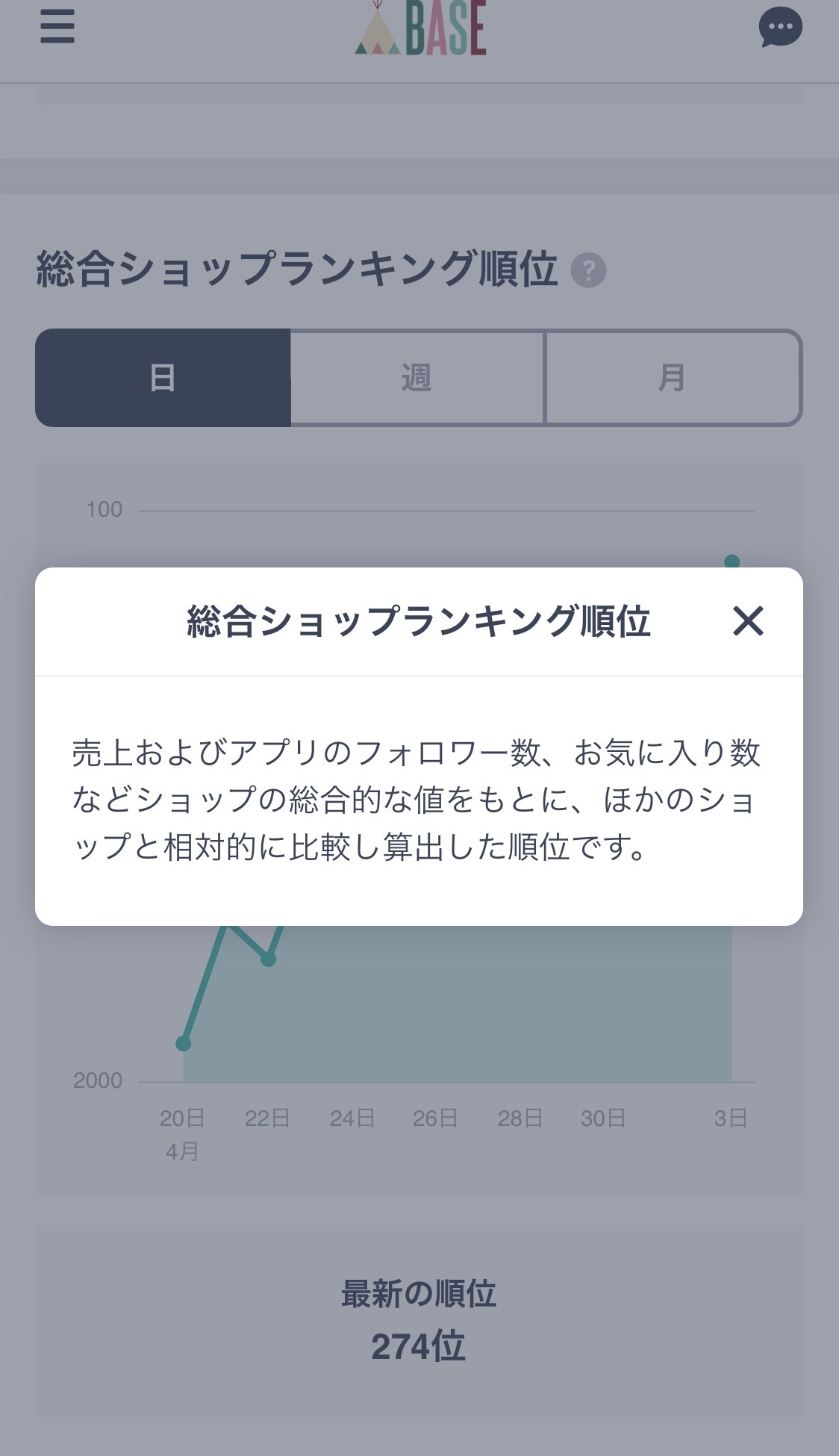
Task: Open the hamburger menu
Action: coord(57,28)
